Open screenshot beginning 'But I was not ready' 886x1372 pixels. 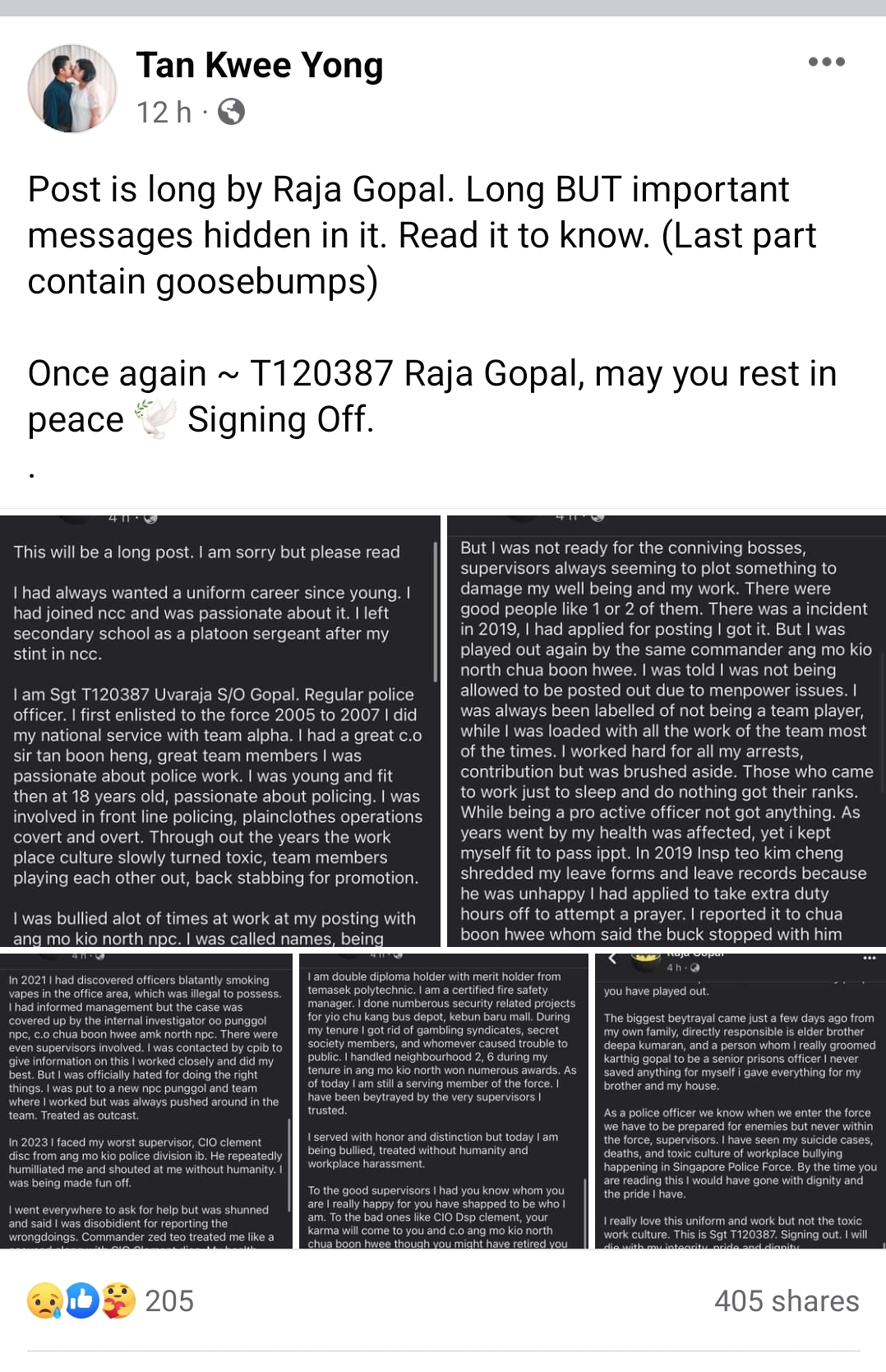666,731
